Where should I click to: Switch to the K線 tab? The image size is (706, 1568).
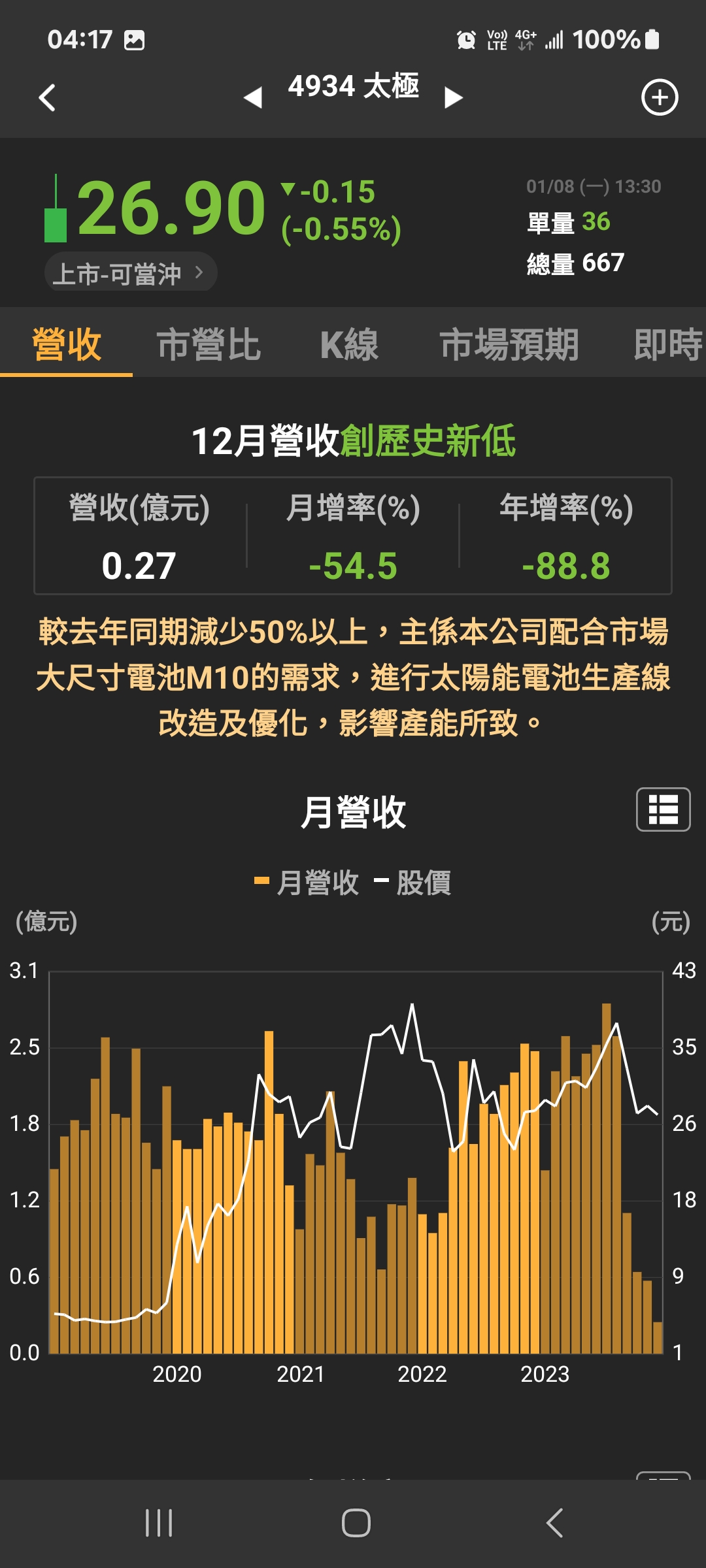click(x=348, y=345)
